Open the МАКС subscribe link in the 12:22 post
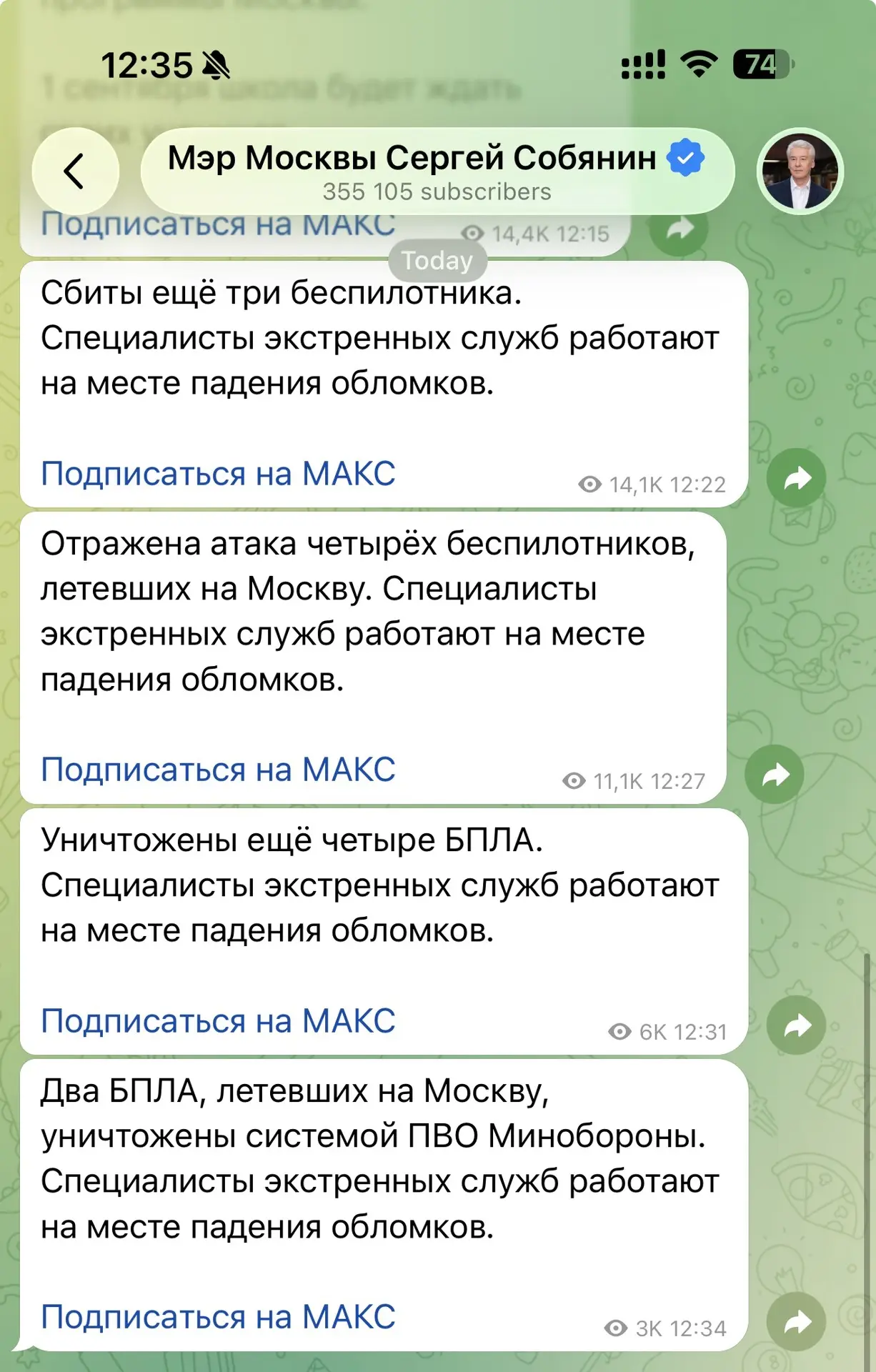This screenshot has height=1372, width=876. click(218, 474)
